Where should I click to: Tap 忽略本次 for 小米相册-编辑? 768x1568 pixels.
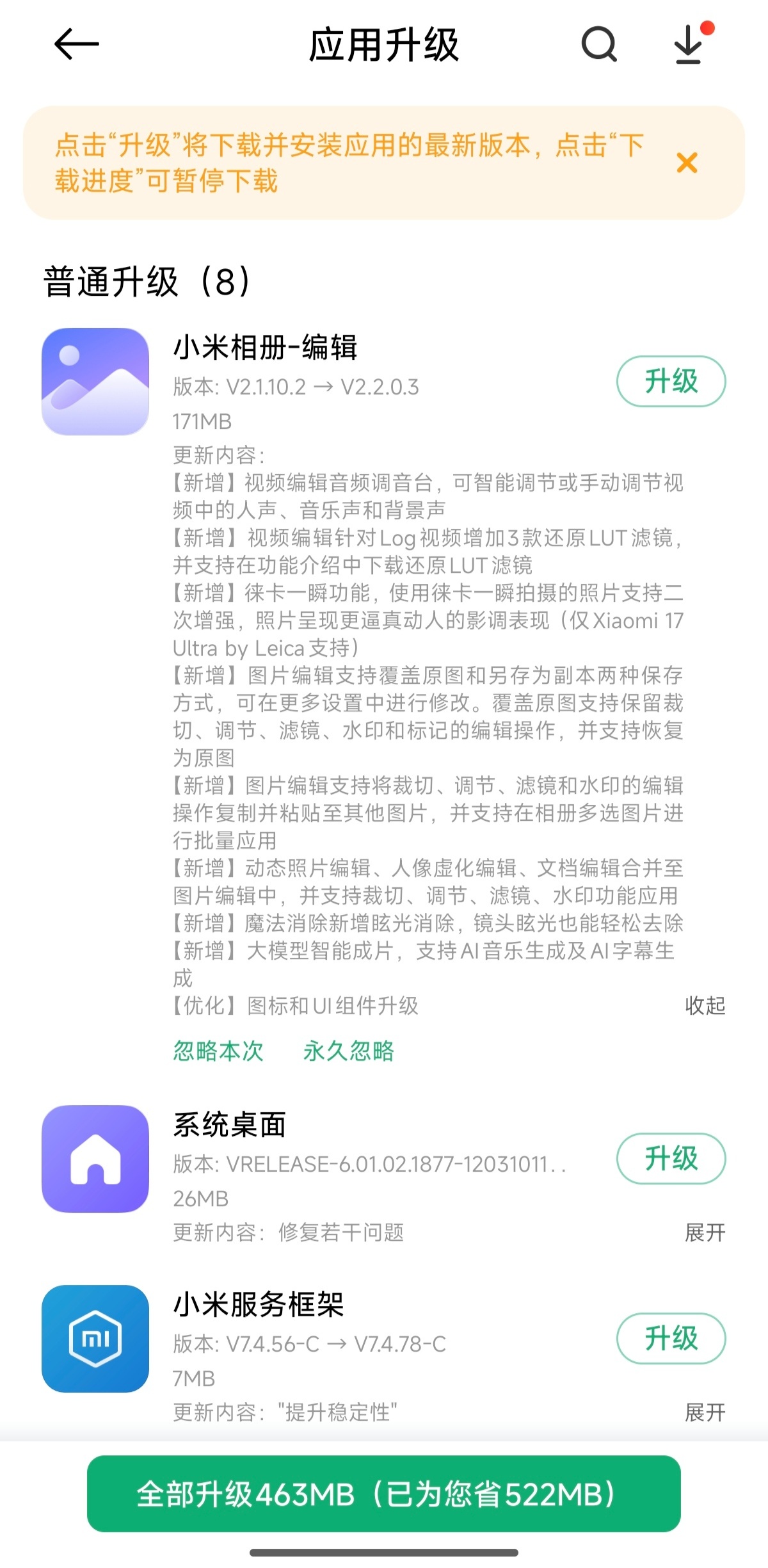tap(218, 1051)
